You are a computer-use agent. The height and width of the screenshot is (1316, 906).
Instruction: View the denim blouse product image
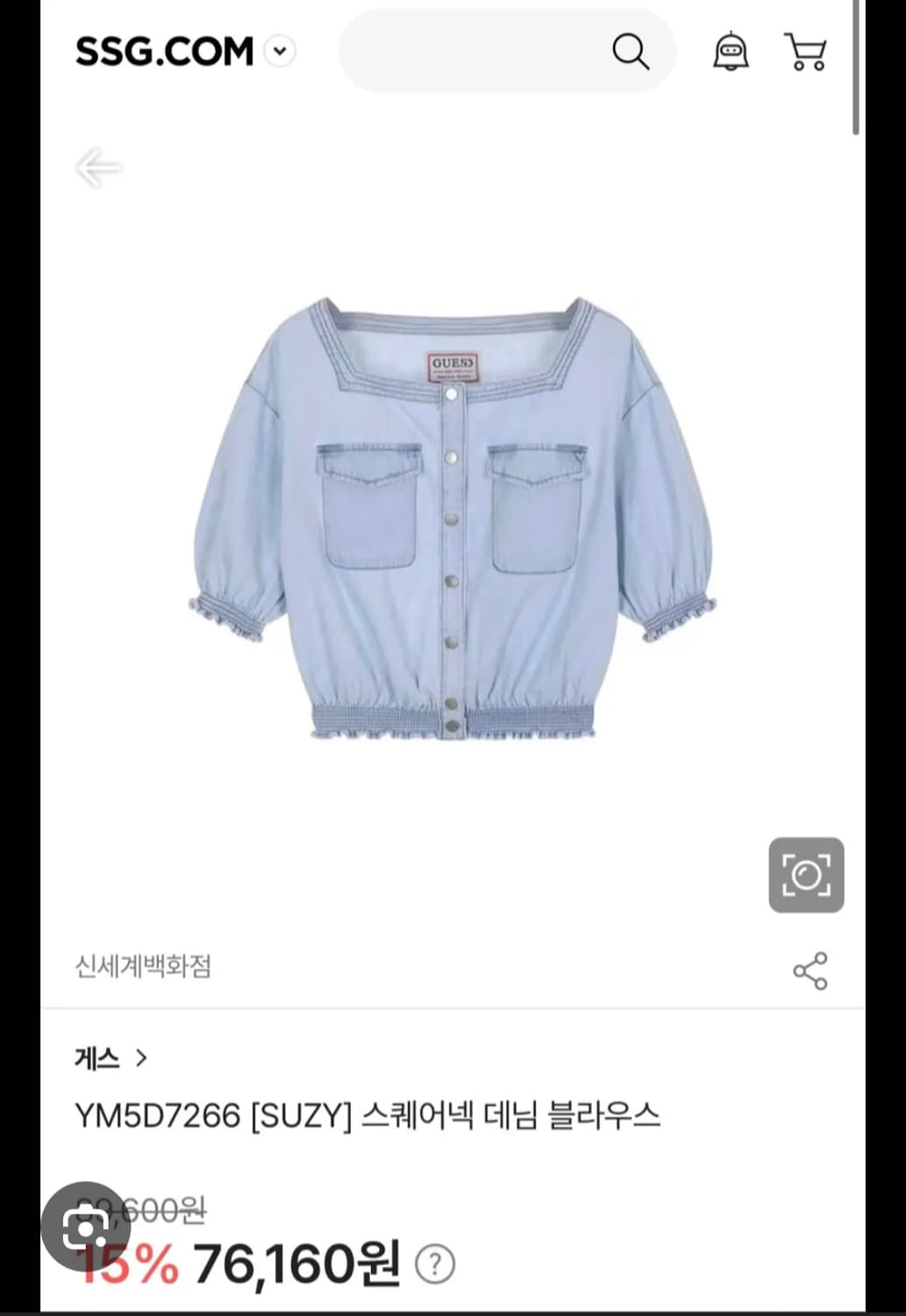pos(453,526)
